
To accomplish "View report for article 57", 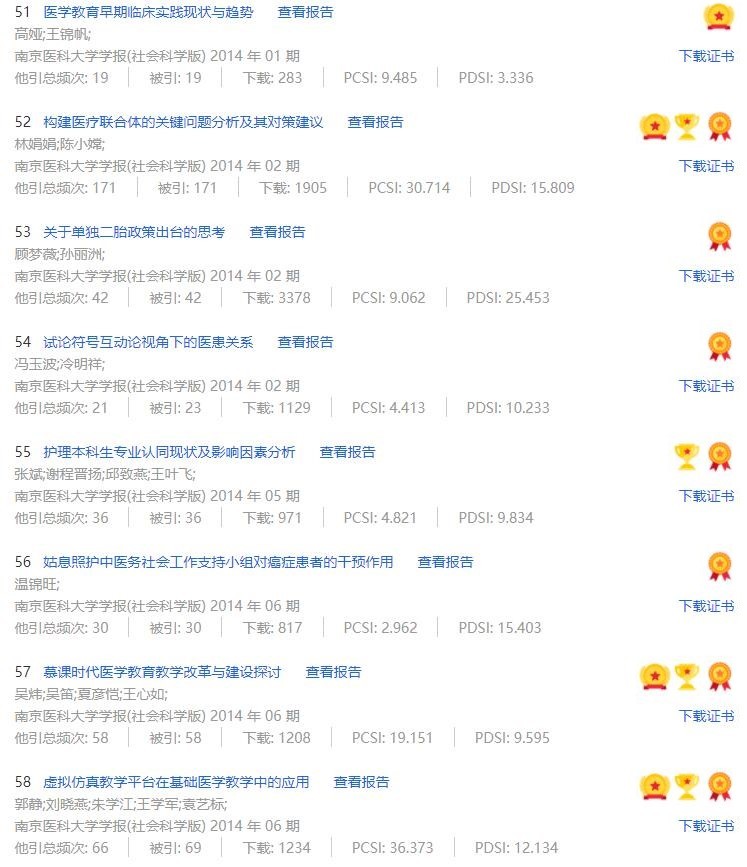I will [333, 672].
